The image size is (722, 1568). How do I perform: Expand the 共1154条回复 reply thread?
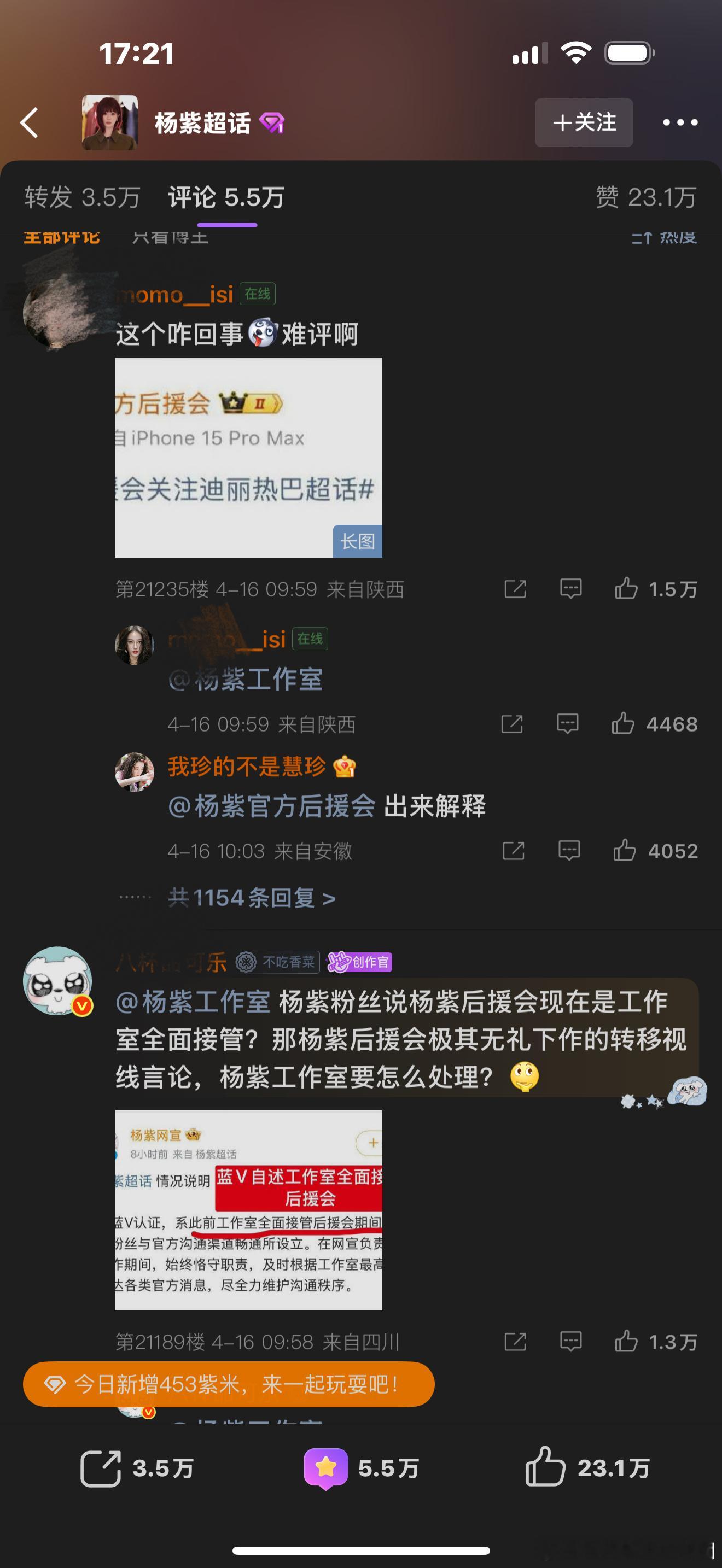(251, 898)
